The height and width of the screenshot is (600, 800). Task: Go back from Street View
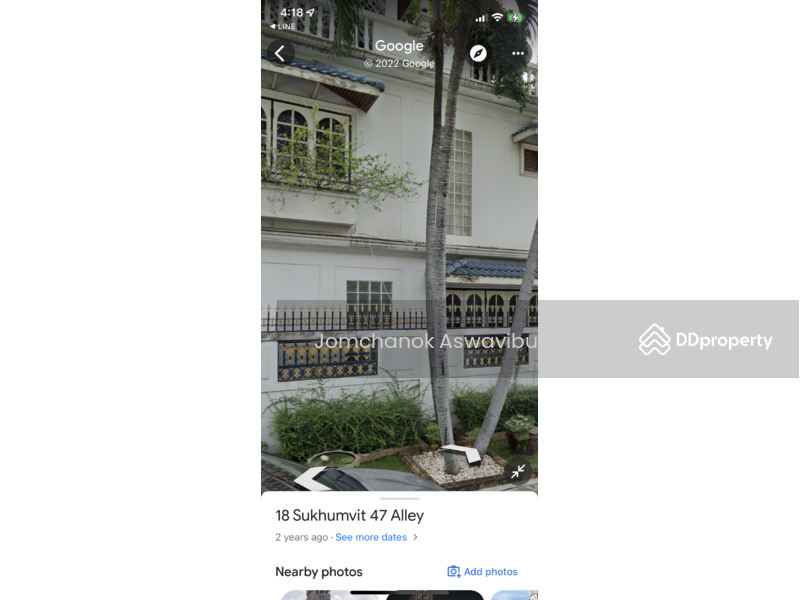280,54
